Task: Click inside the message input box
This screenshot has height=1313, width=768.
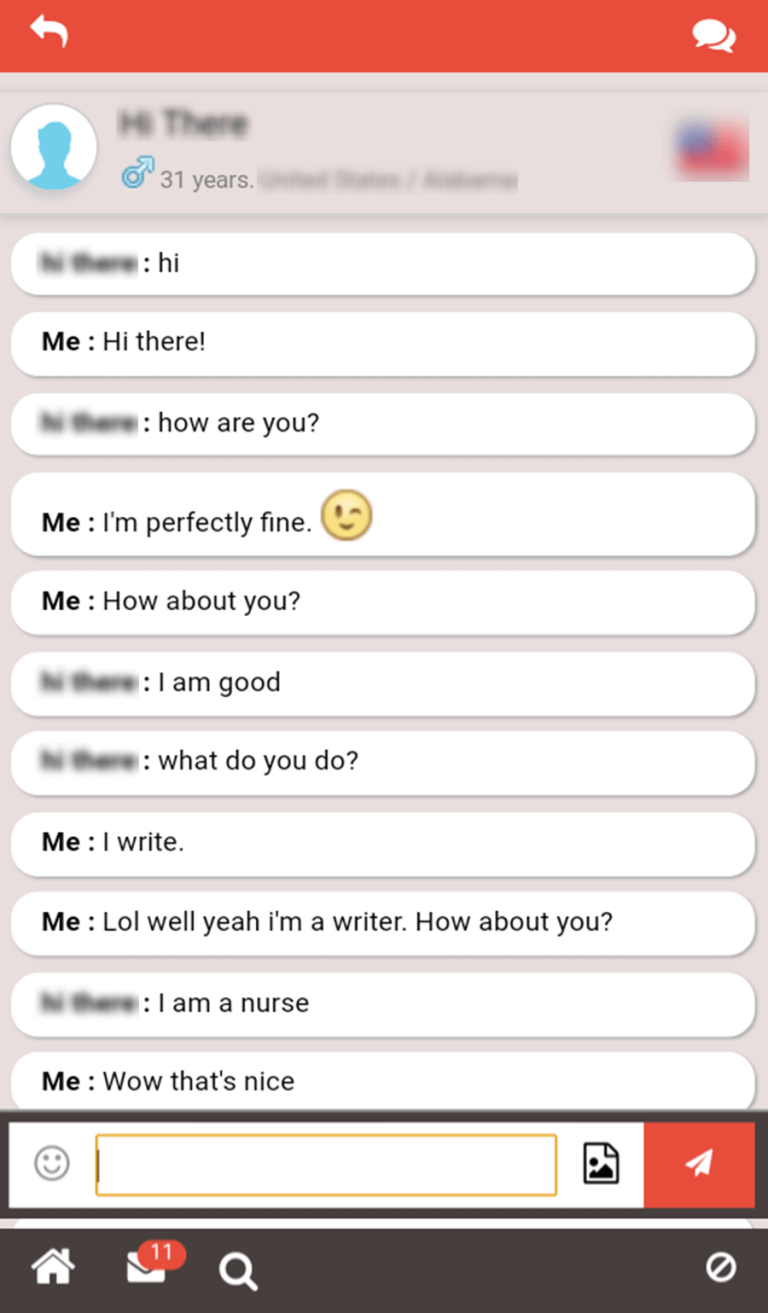Action: (325, 1163)
